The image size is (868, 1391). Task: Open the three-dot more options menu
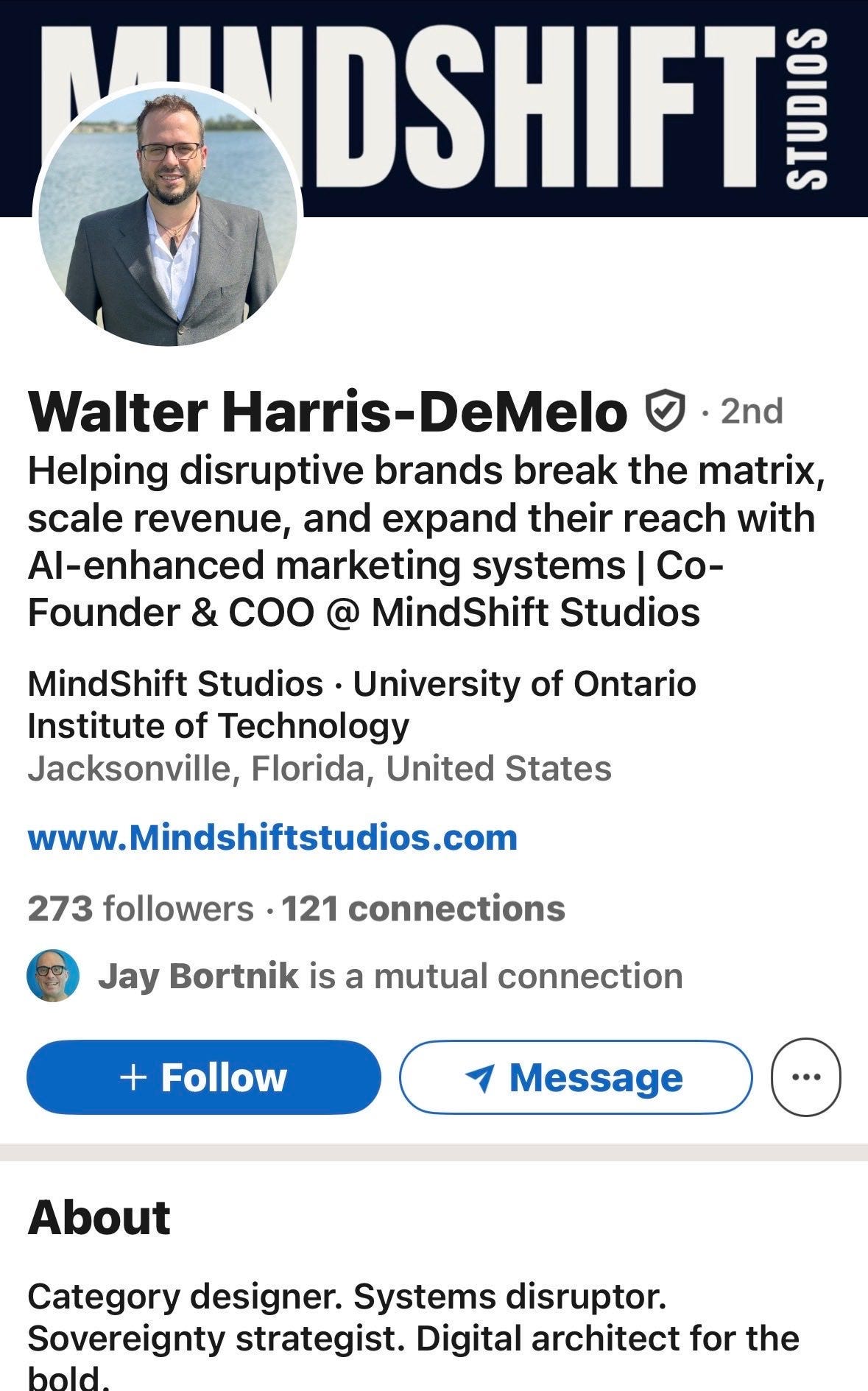(806, 1077)
